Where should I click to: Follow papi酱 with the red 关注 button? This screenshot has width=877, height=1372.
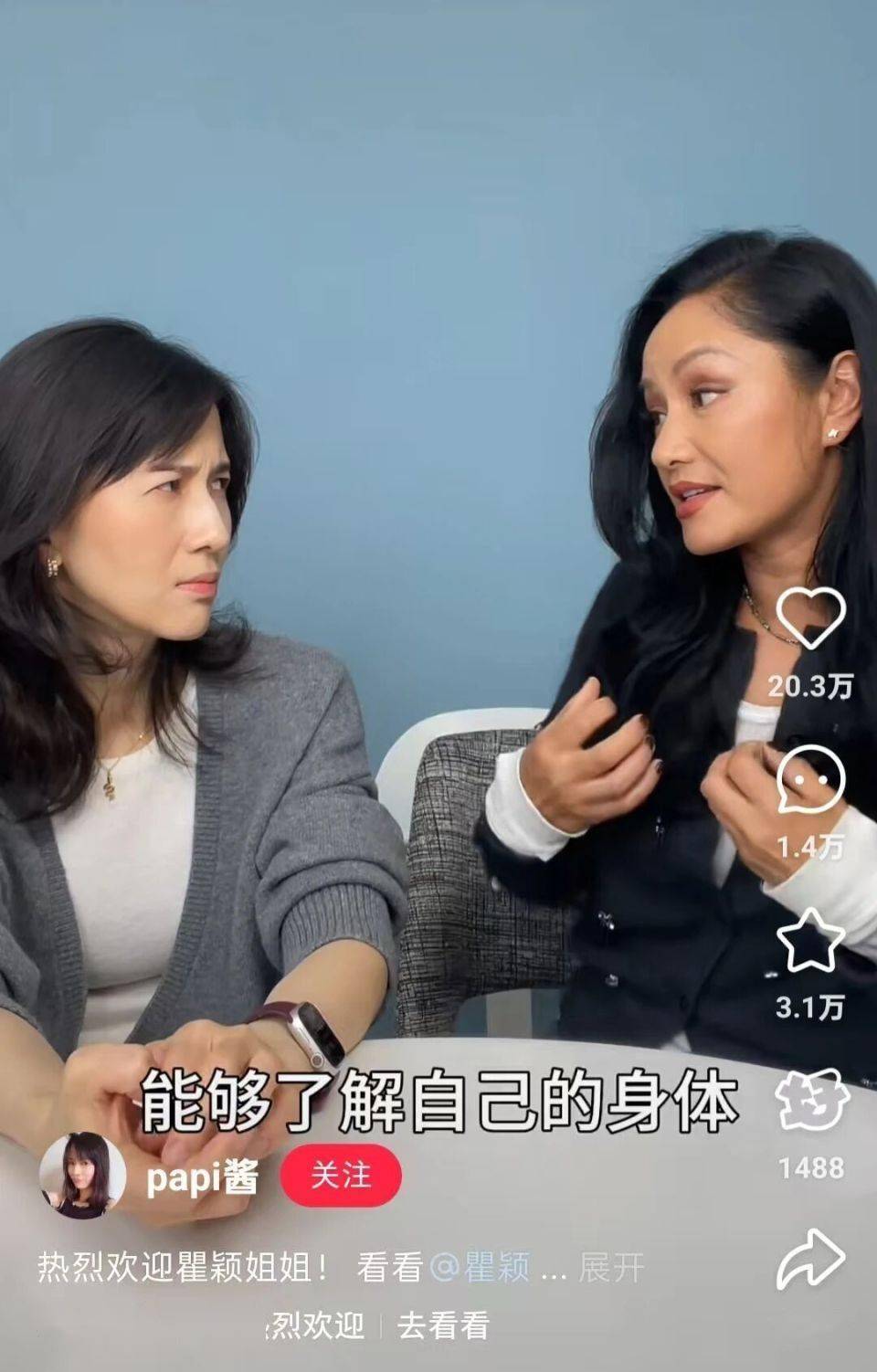pyautogui.click(x=341, y=1175)
